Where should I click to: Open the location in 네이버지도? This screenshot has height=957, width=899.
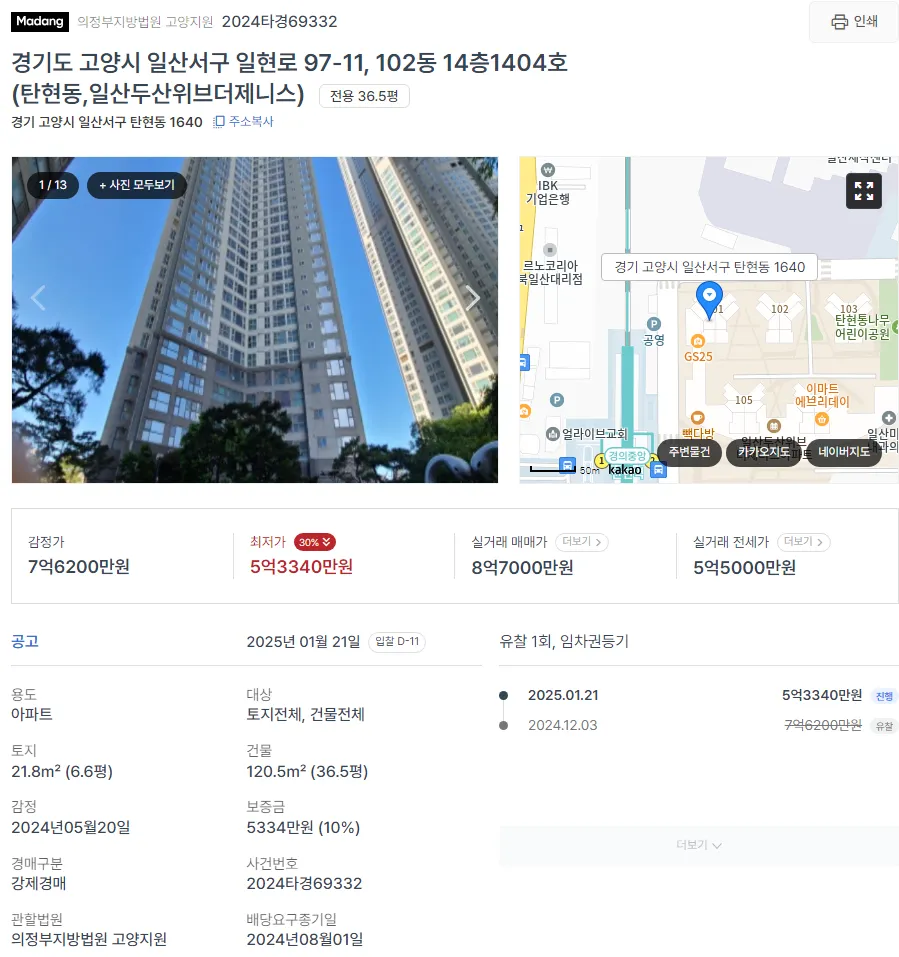(844, 452)
